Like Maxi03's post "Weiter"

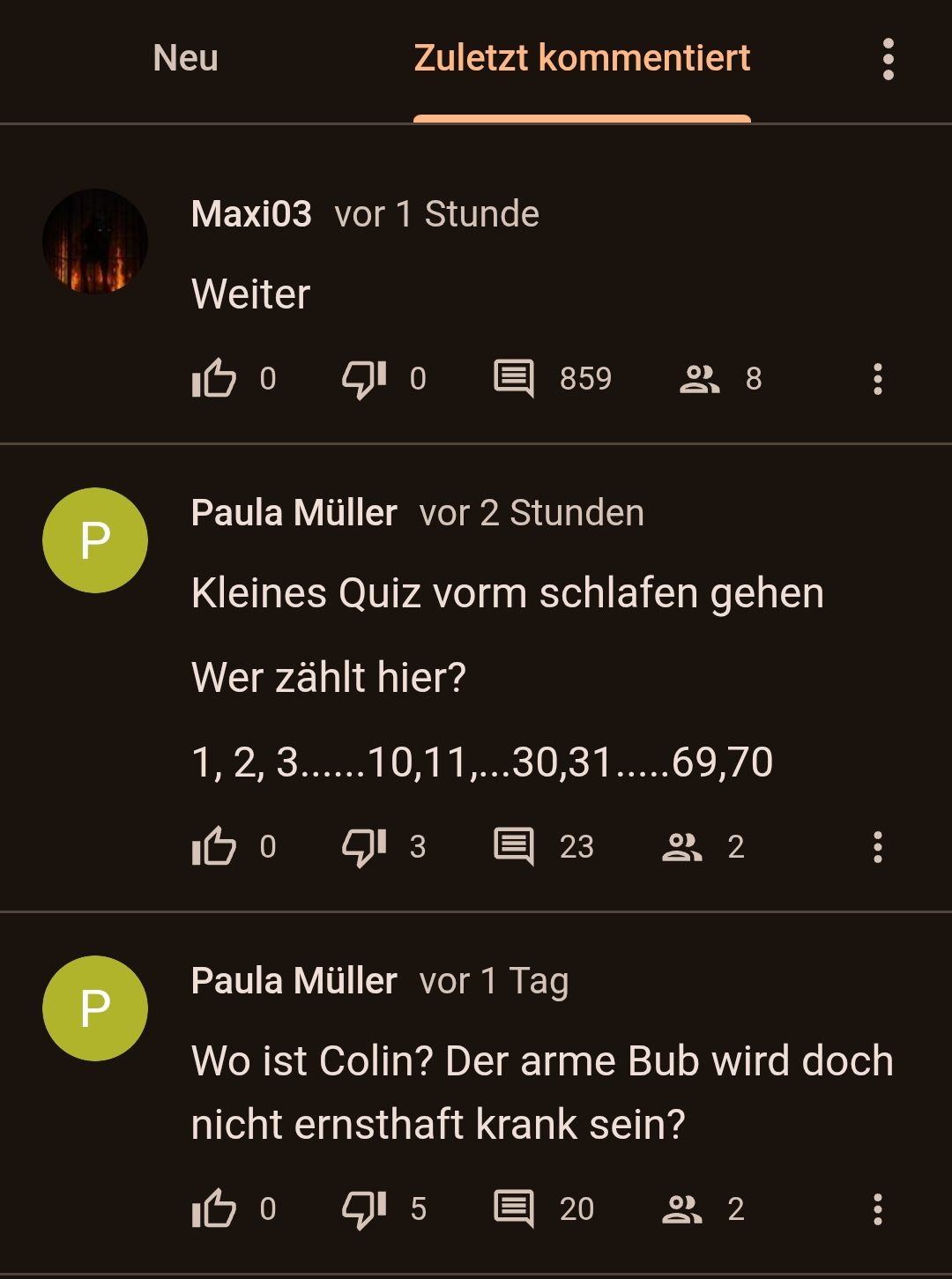pos(214,379)
